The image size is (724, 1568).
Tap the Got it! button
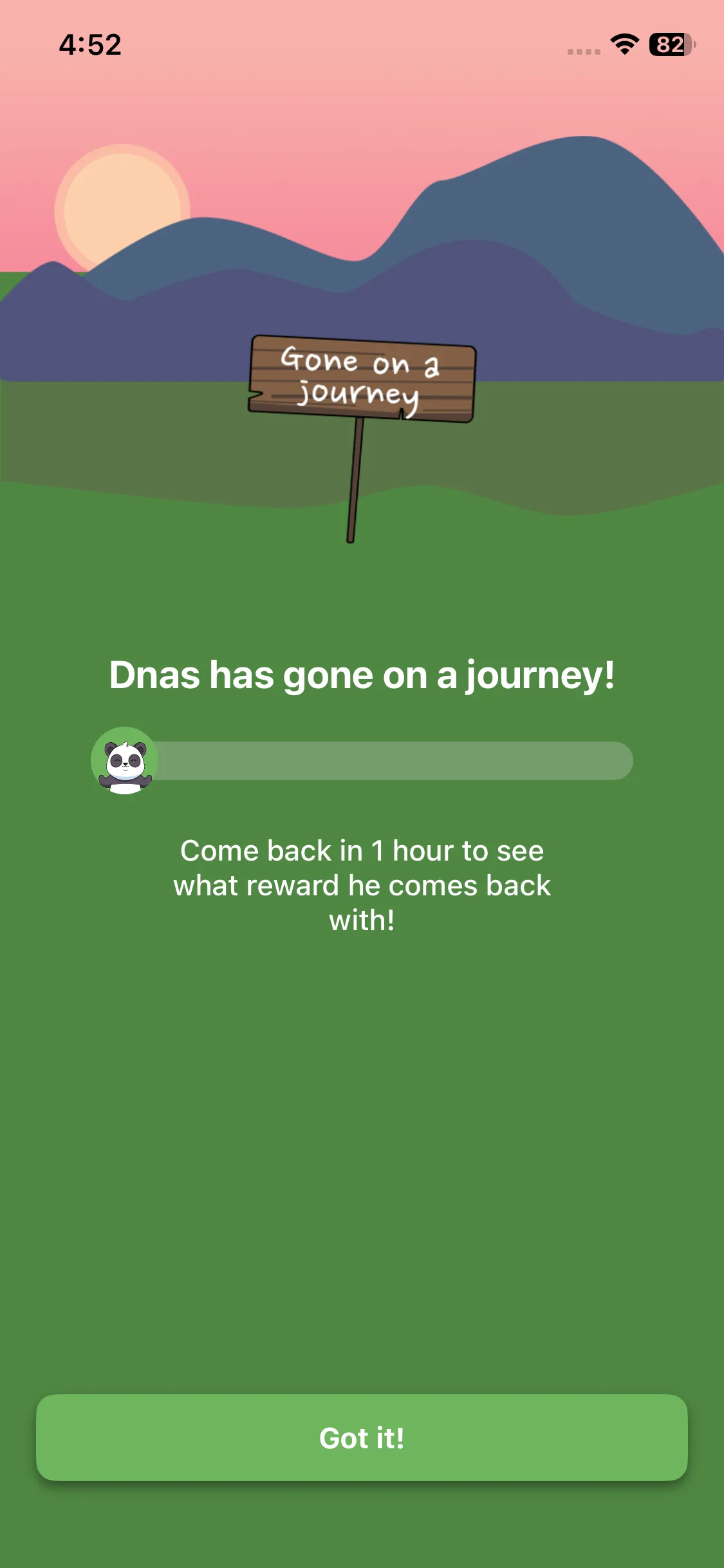362,1437
